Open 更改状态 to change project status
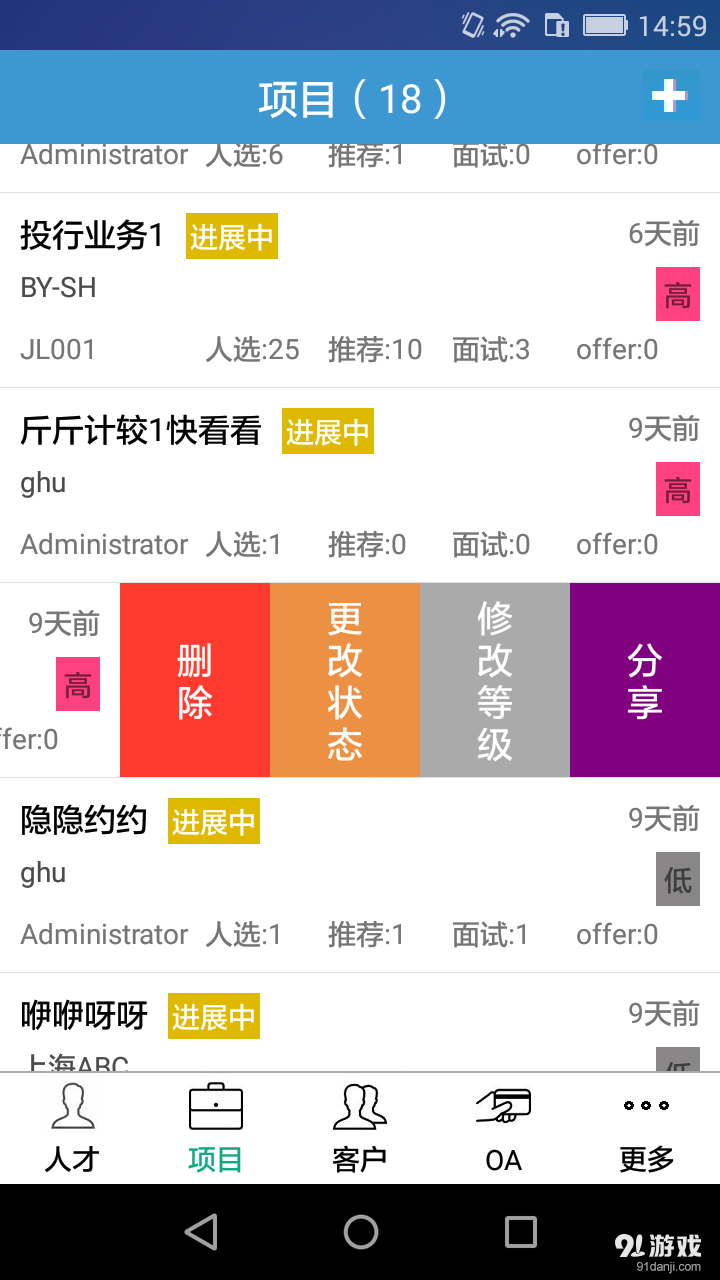Screen dimensions: 720x1280 345,679
